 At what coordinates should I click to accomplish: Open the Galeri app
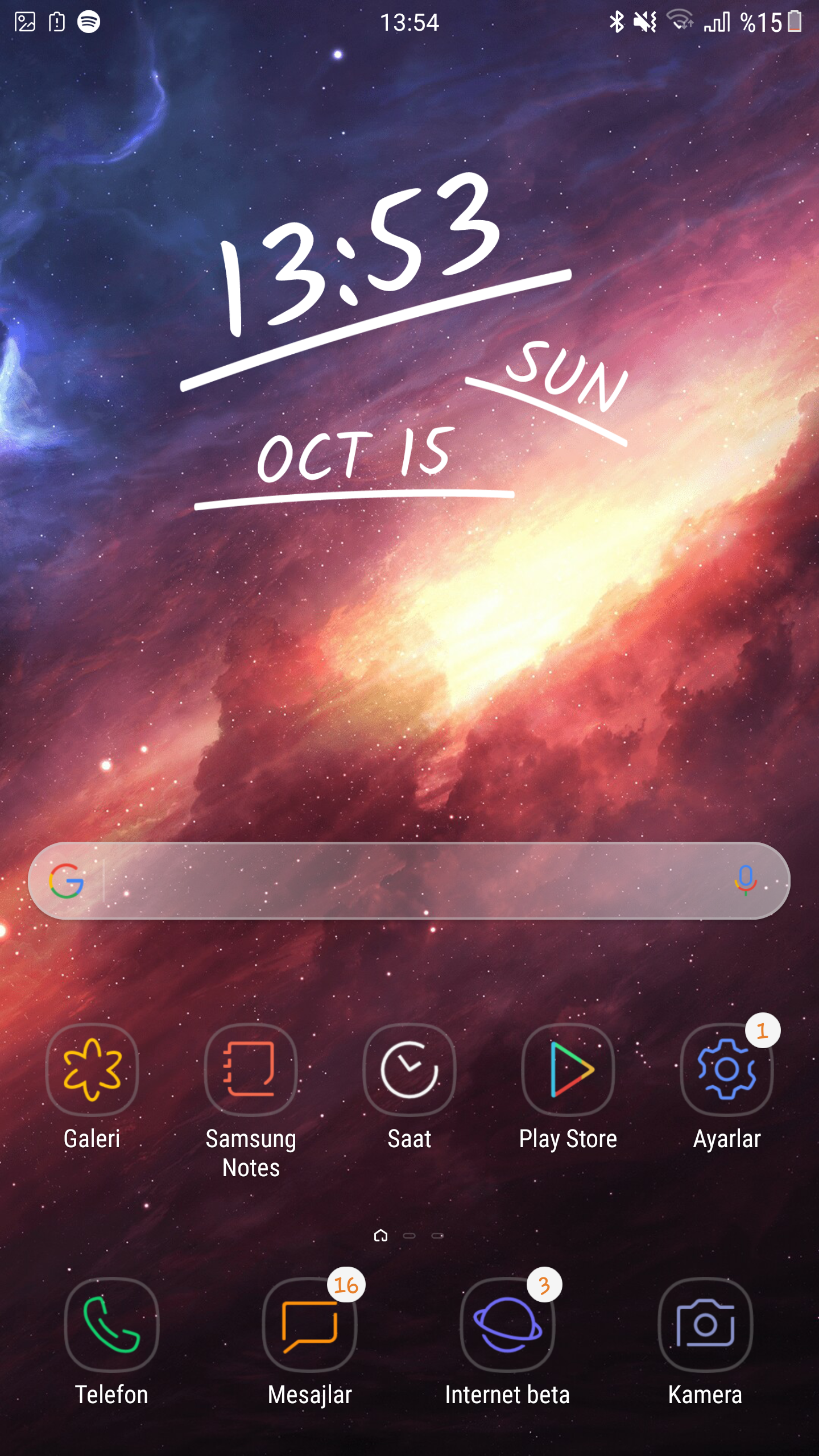(x=92, y=1069)
